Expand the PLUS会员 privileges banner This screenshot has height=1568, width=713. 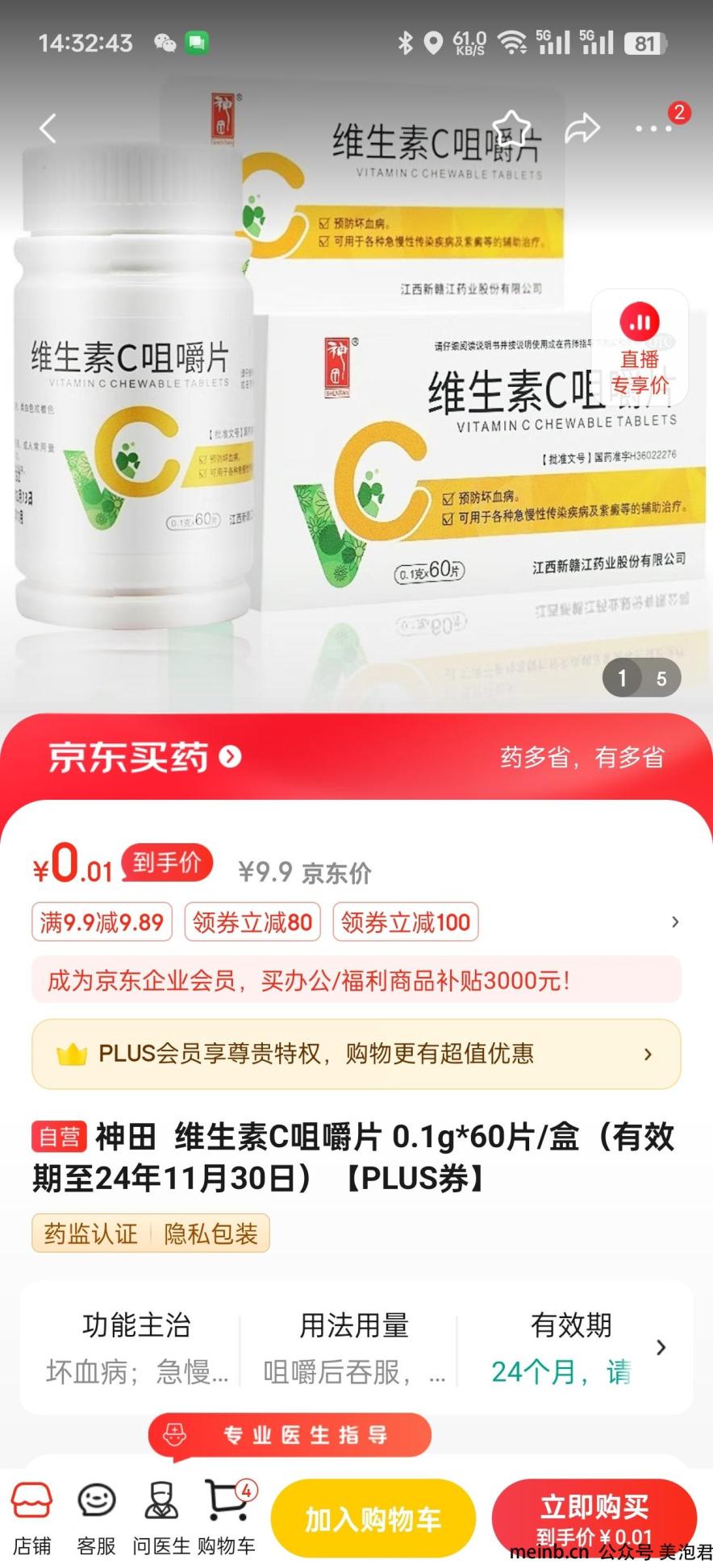pos(356,1054)
